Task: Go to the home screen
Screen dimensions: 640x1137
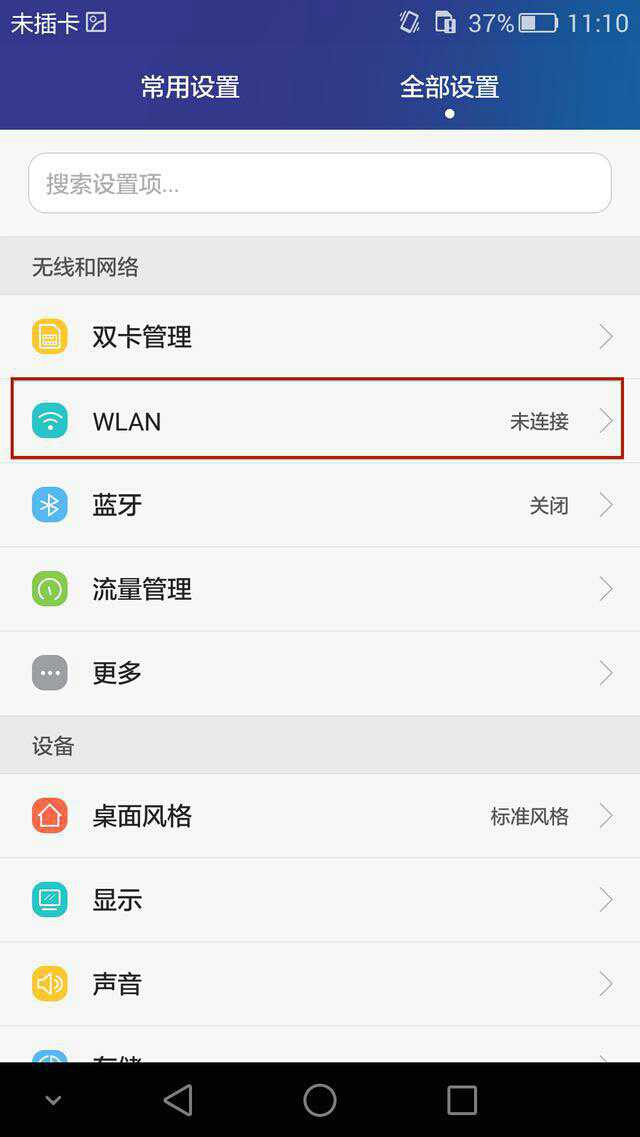Action: click(x=320, y=1100)
